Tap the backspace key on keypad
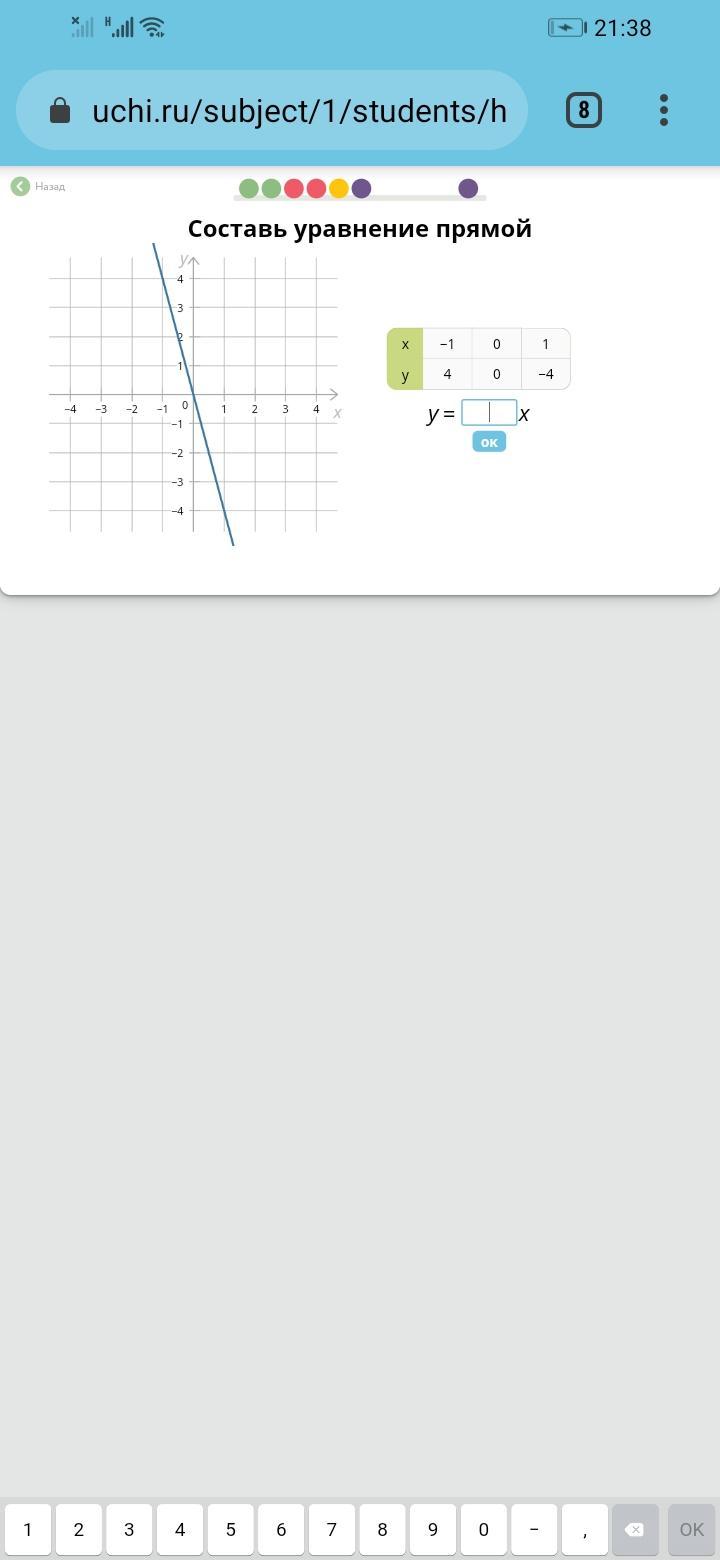The image size is (720, 1560). (x=634, y=1529)
